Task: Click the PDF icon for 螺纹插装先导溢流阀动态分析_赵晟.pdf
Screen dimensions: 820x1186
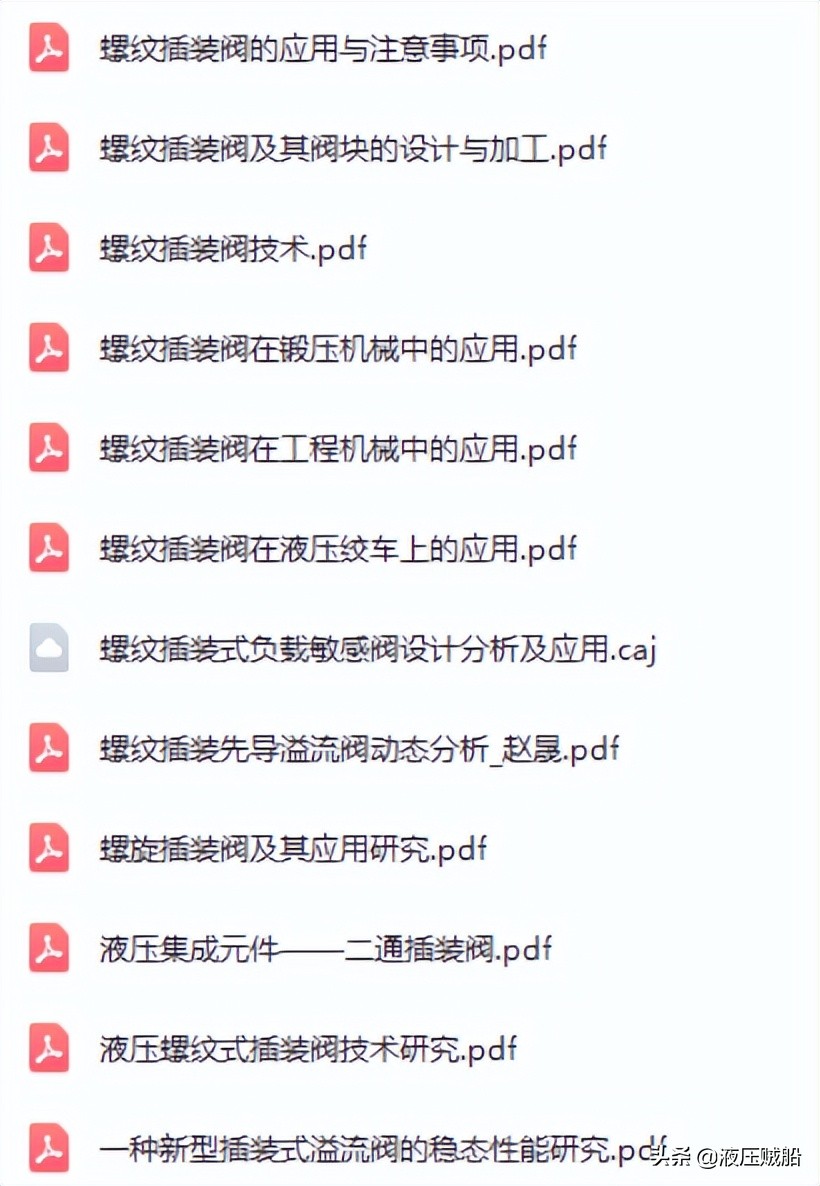Action: click(47, 748)
